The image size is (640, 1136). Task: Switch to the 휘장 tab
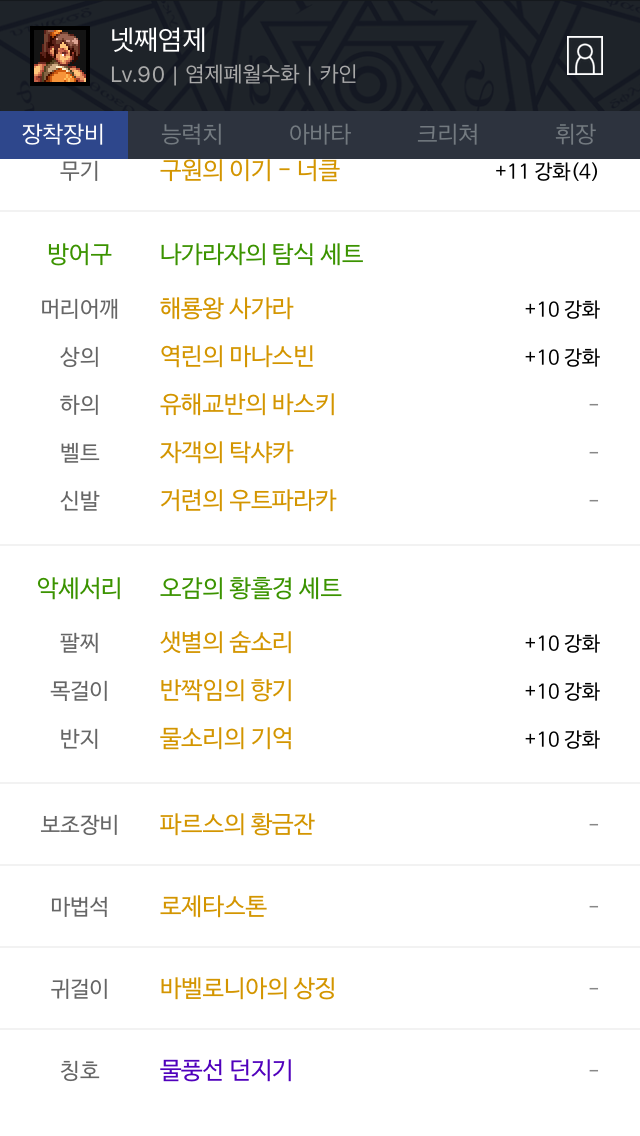pos(575,134)
